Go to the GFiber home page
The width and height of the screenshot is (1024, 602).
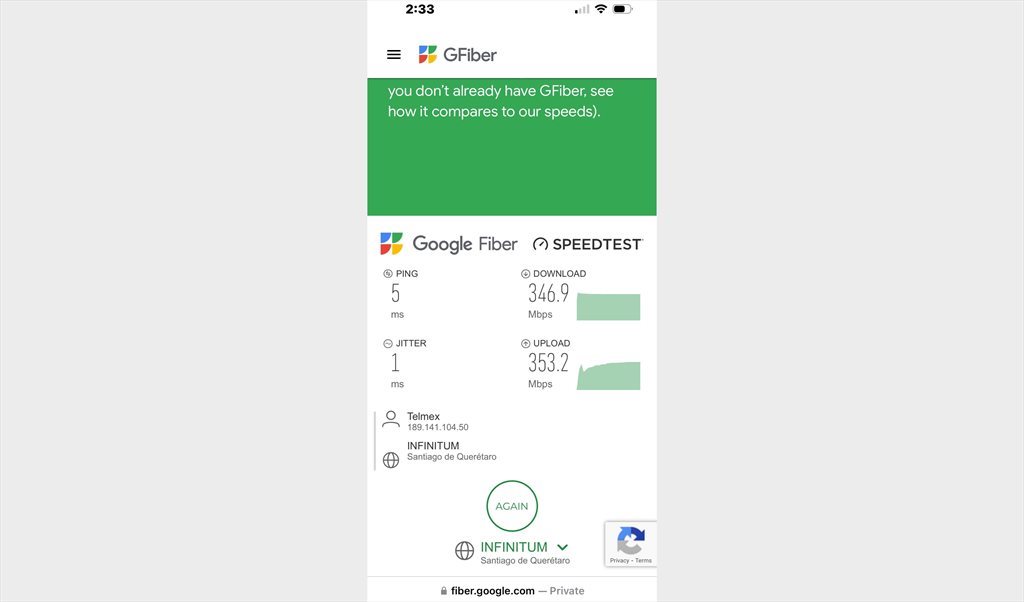tap(457, 55)
